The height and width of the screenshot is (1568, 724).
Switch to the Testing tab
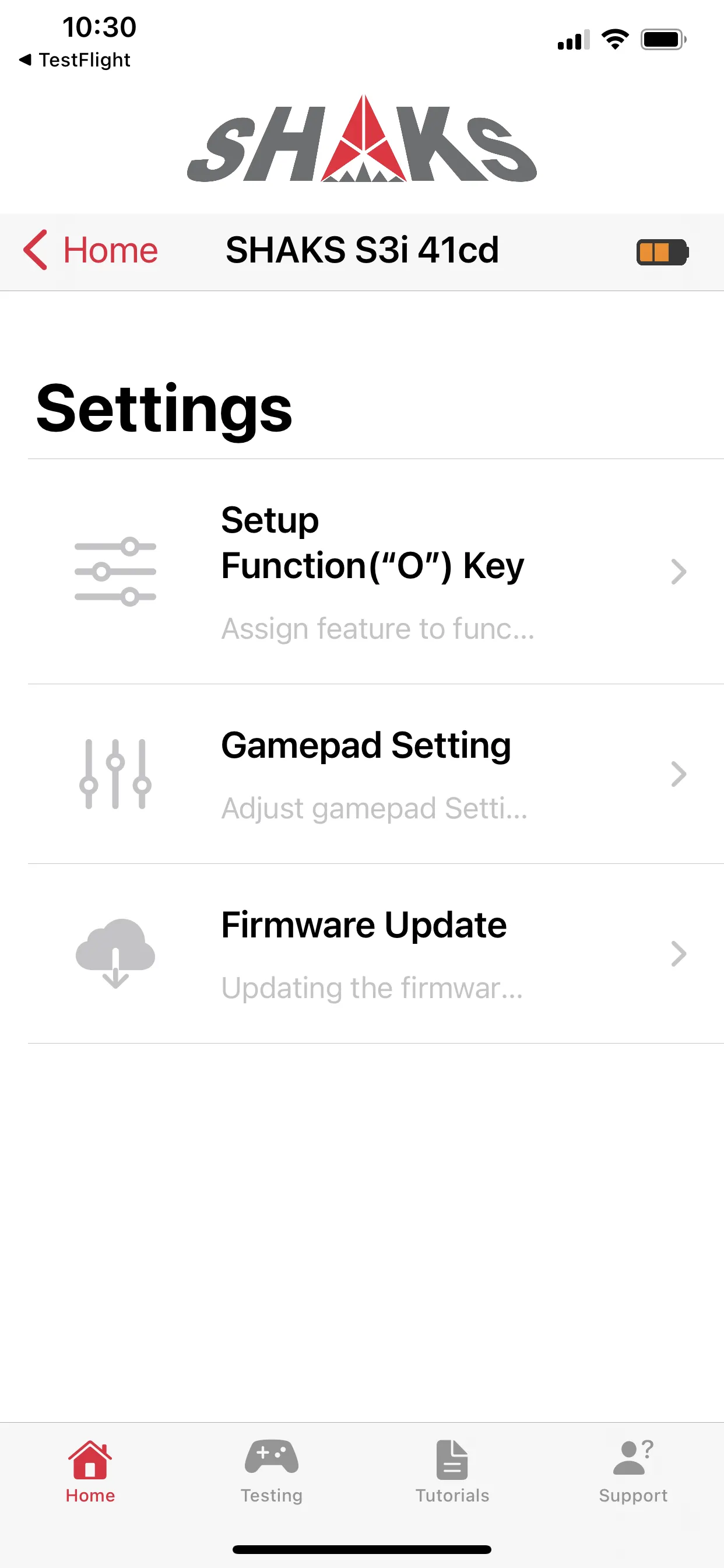271,1471
